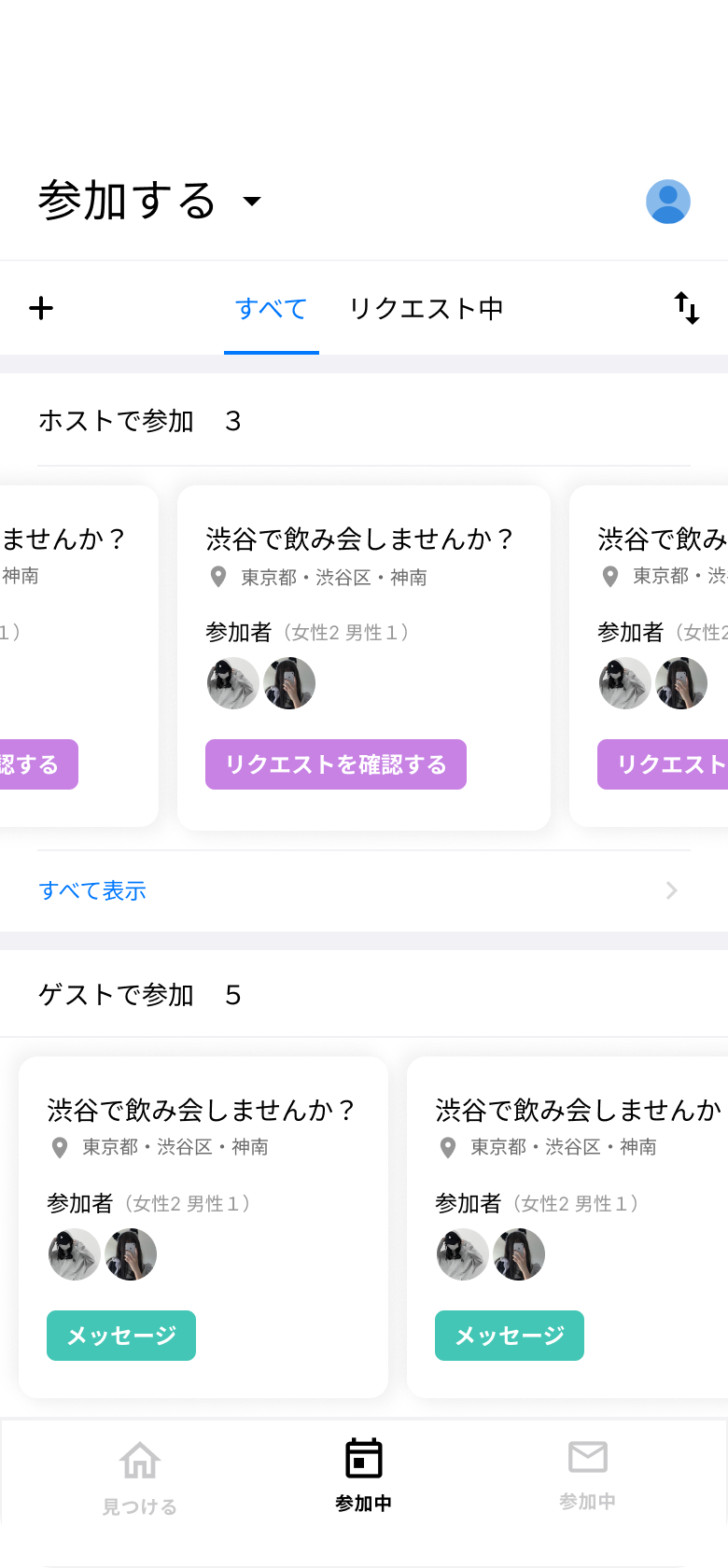The width and height of the screenshot is (728, 1568).
Task: Click the location pin icon on the 渋谷 card
Action: point(217,577)
